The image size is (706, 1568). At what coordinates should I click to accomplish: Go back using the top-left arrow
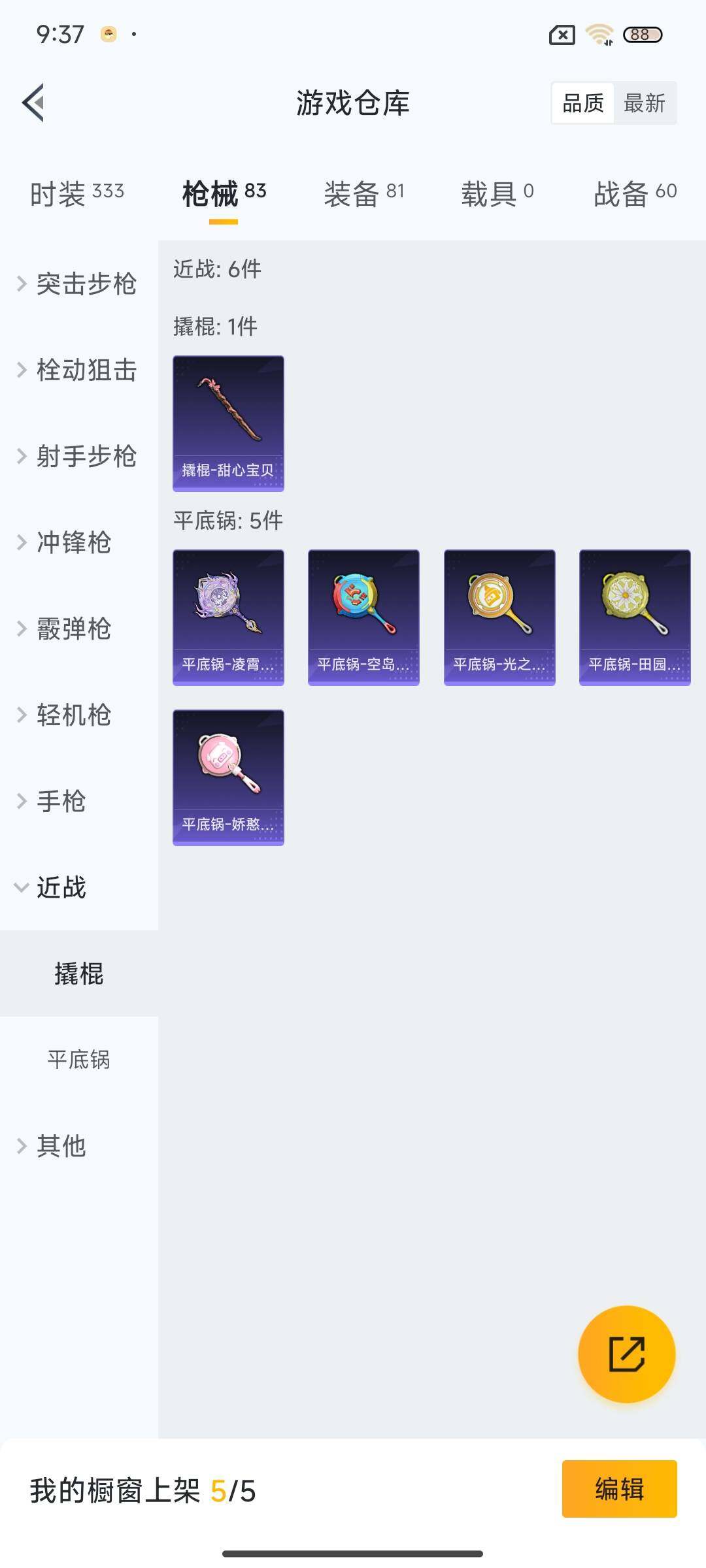point(34,103)
